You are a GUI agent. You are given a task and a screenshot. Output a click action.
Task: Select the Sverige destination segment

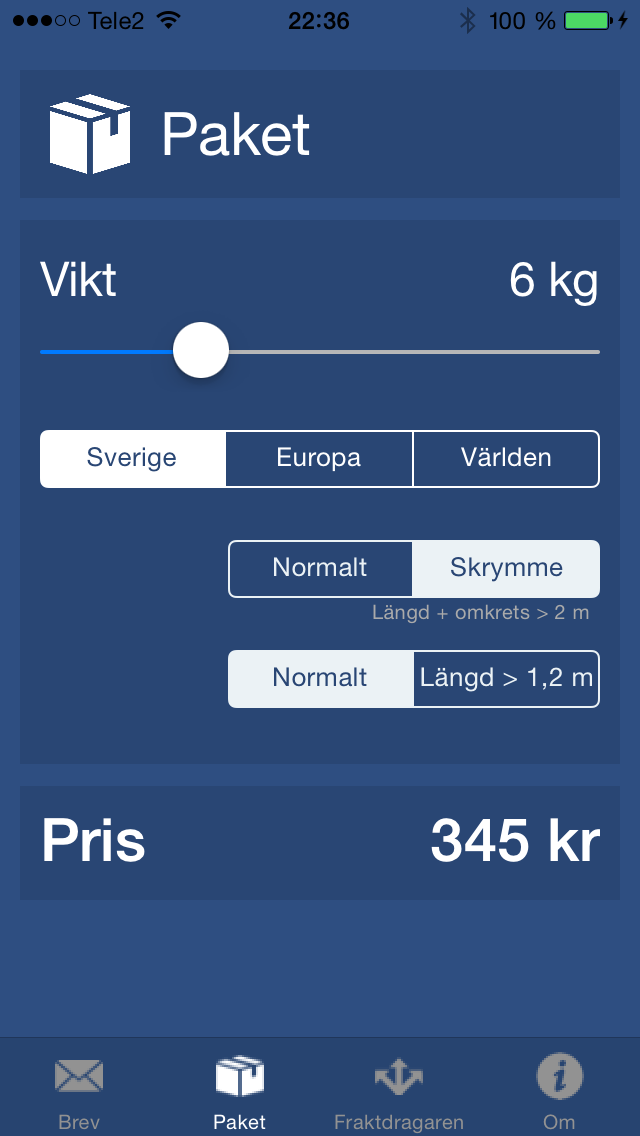click(133, 458)
